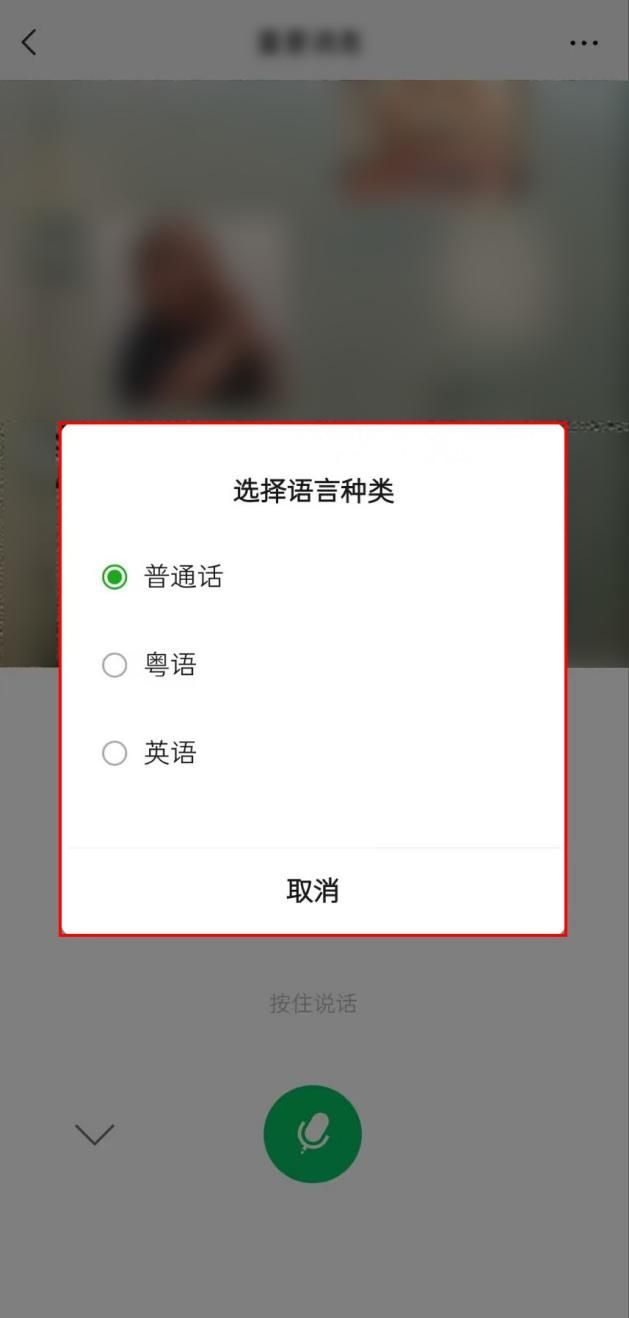Collapse the voice panel with the down chevron
Image resolution: width=629 pixels, height=1318 pixels.
tap(95, 1134)
